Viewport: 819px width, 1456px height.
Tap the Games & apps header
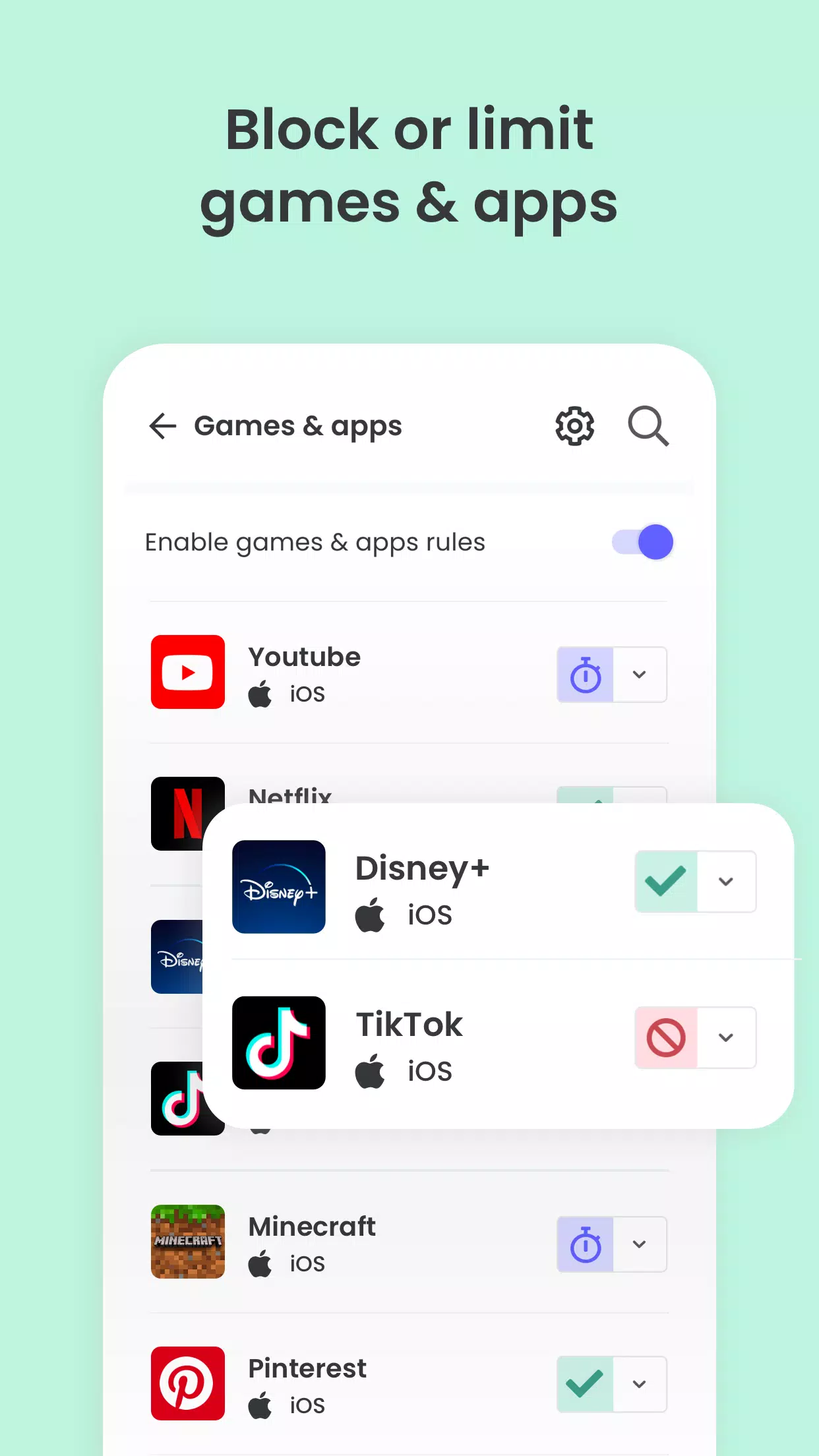[x=298, y=425]
